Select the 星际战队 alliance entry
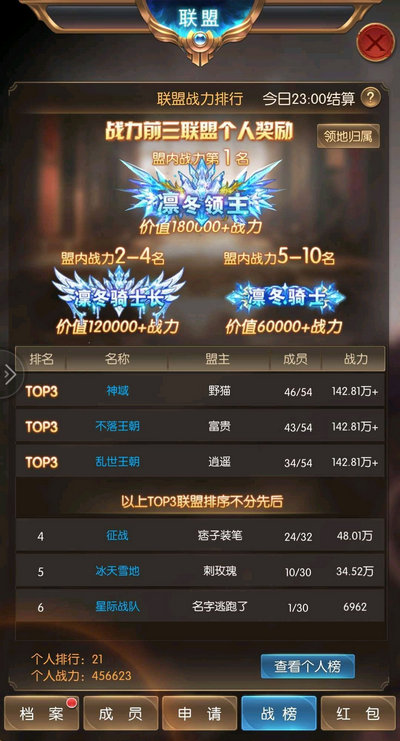This screenshot has width=400, height=741. [200, 607]
